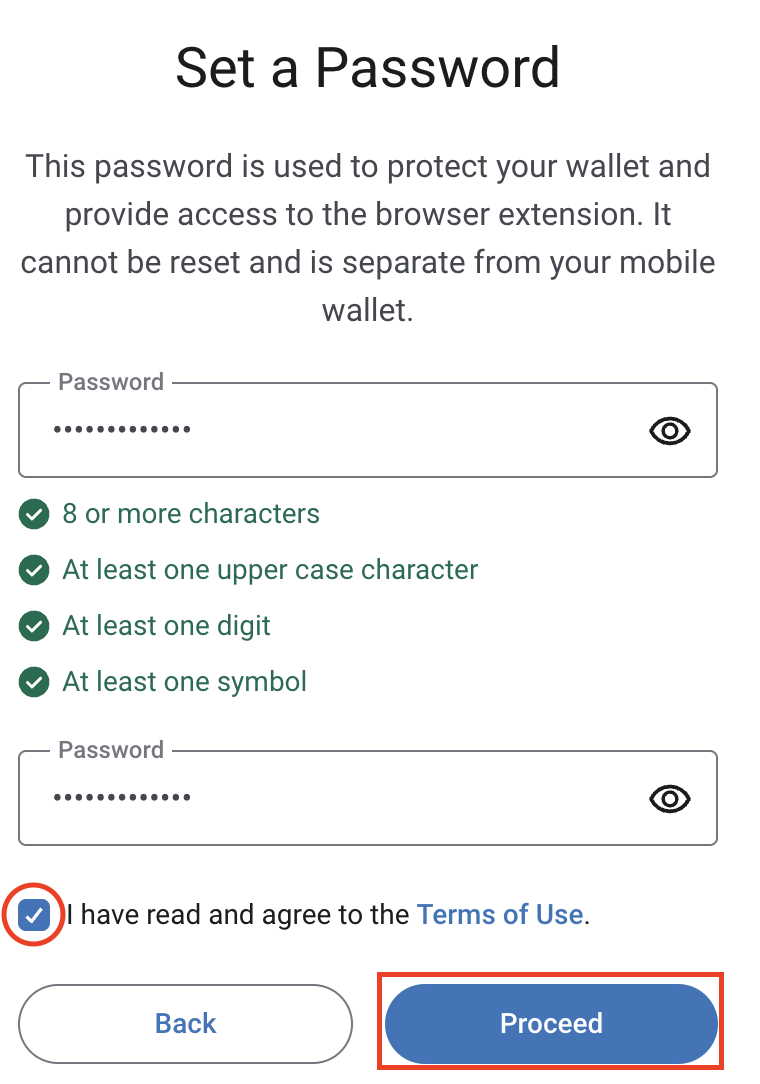Click checkmark beside "8 or more characters"

[x=35, y=513]
